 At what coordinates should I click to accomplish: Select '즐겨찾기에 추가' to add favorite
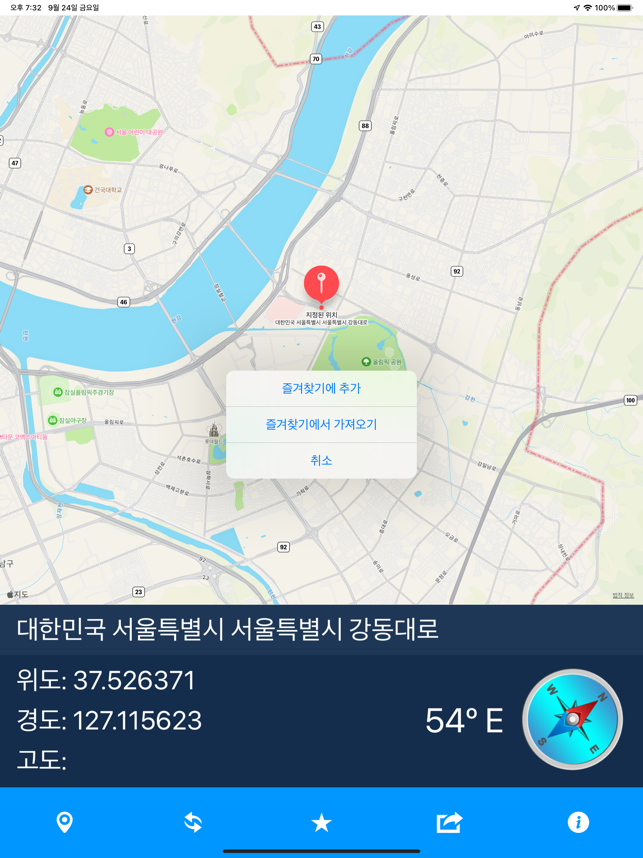click(x=321, y=388)
